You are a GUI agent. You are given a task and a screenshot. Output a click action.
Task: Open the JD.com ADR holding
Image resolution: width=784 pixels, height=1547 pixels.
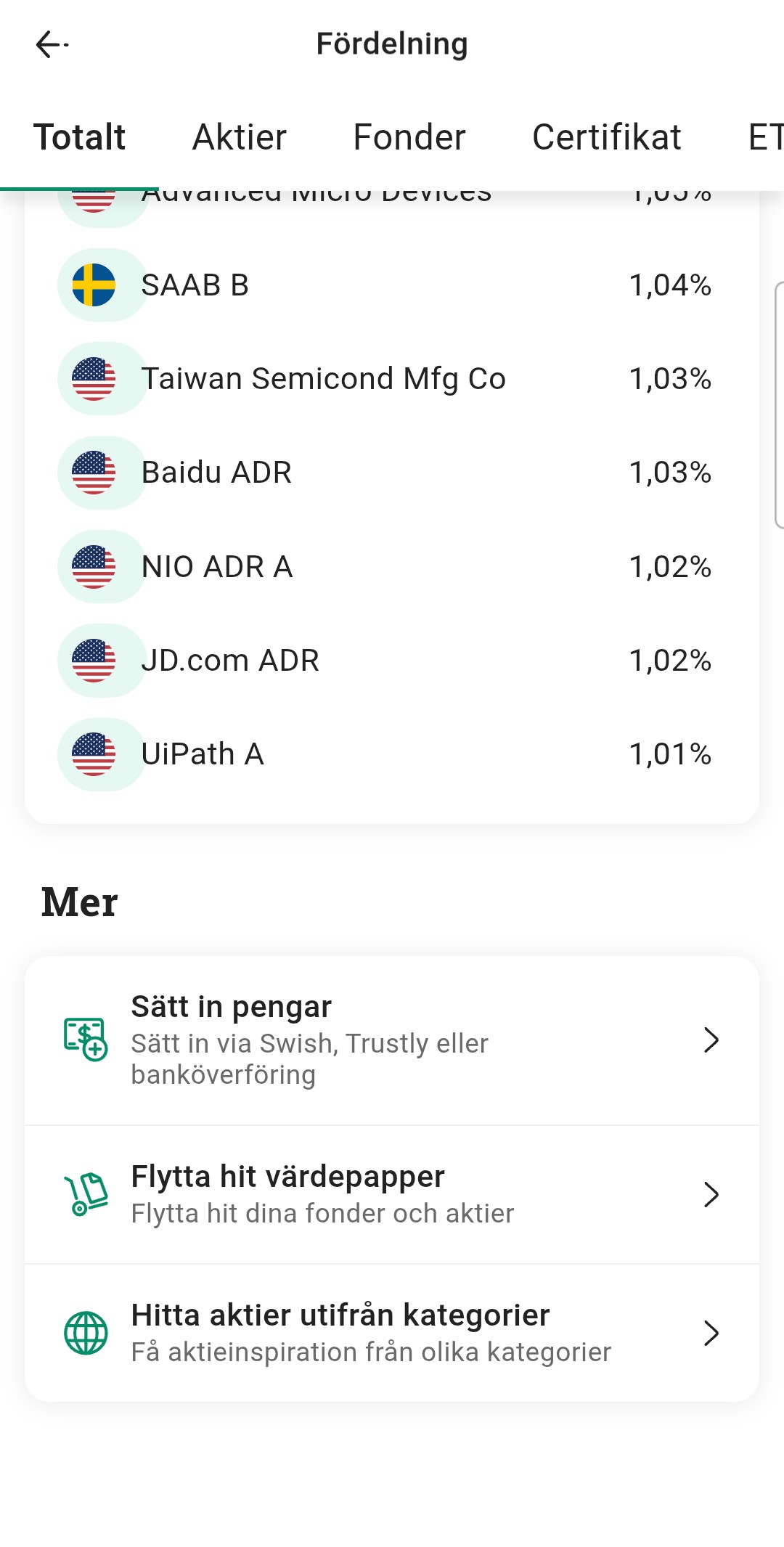point(392,661)
